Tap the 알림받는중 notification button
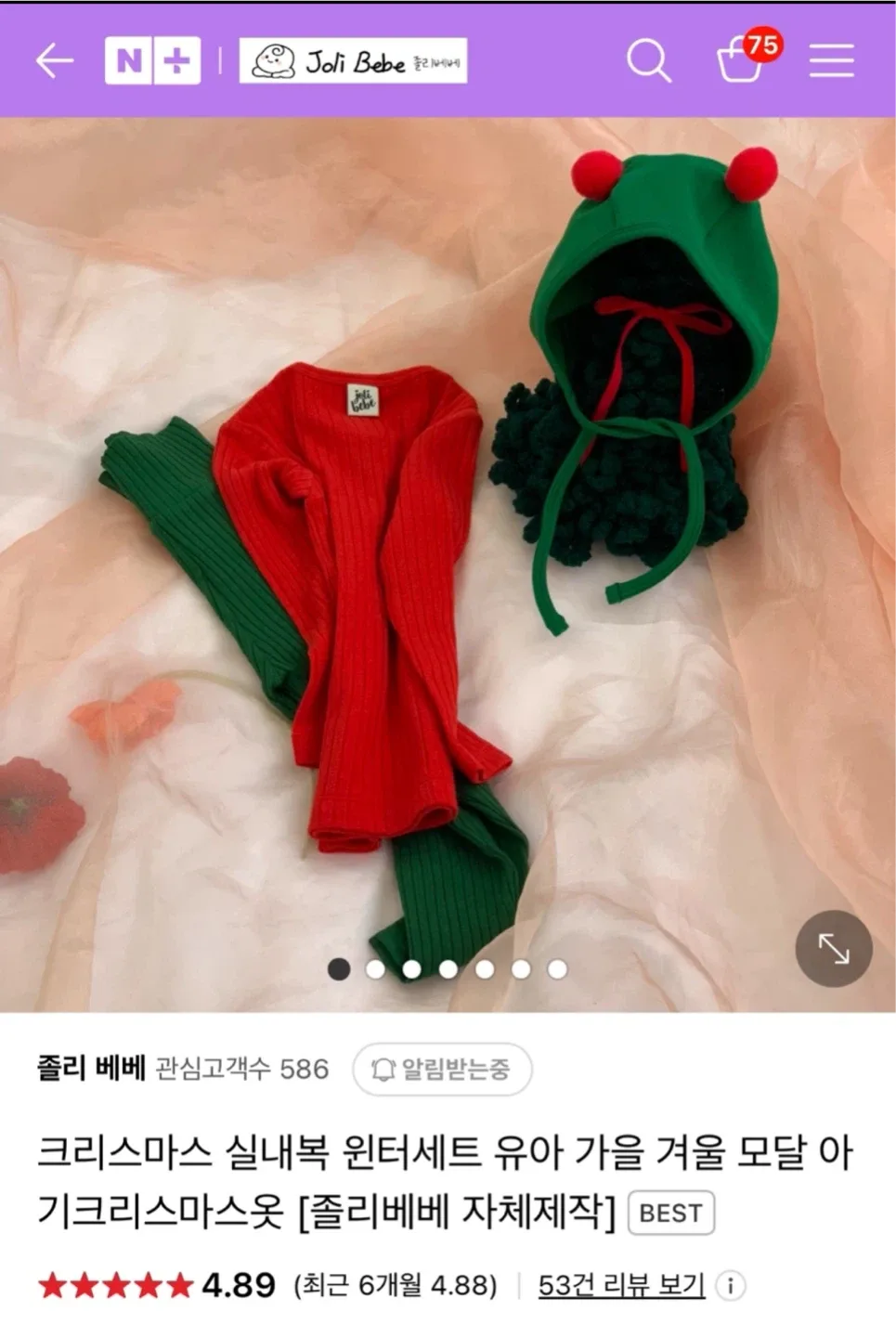 coord(442,1069)
